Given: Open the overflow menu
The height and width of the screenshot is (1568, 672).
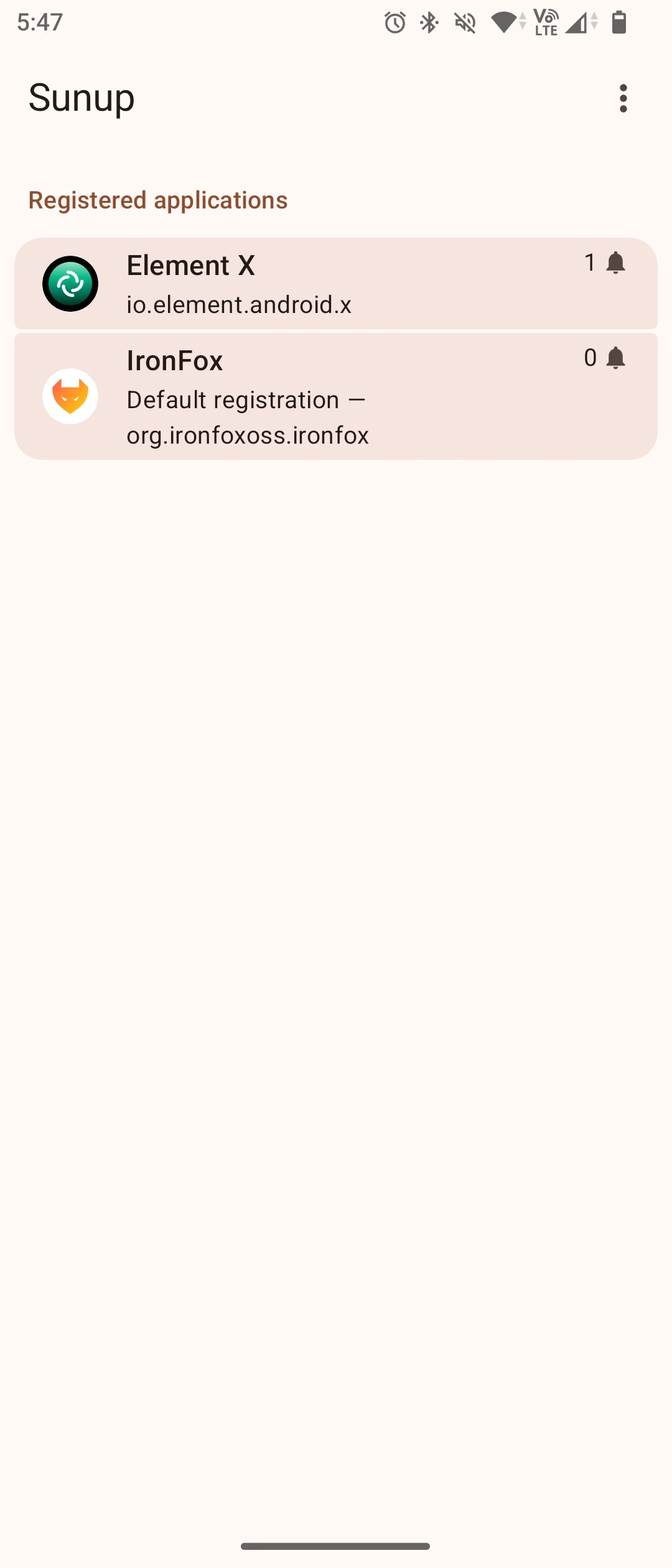Looking at the screenshot, I should [623, 98].
